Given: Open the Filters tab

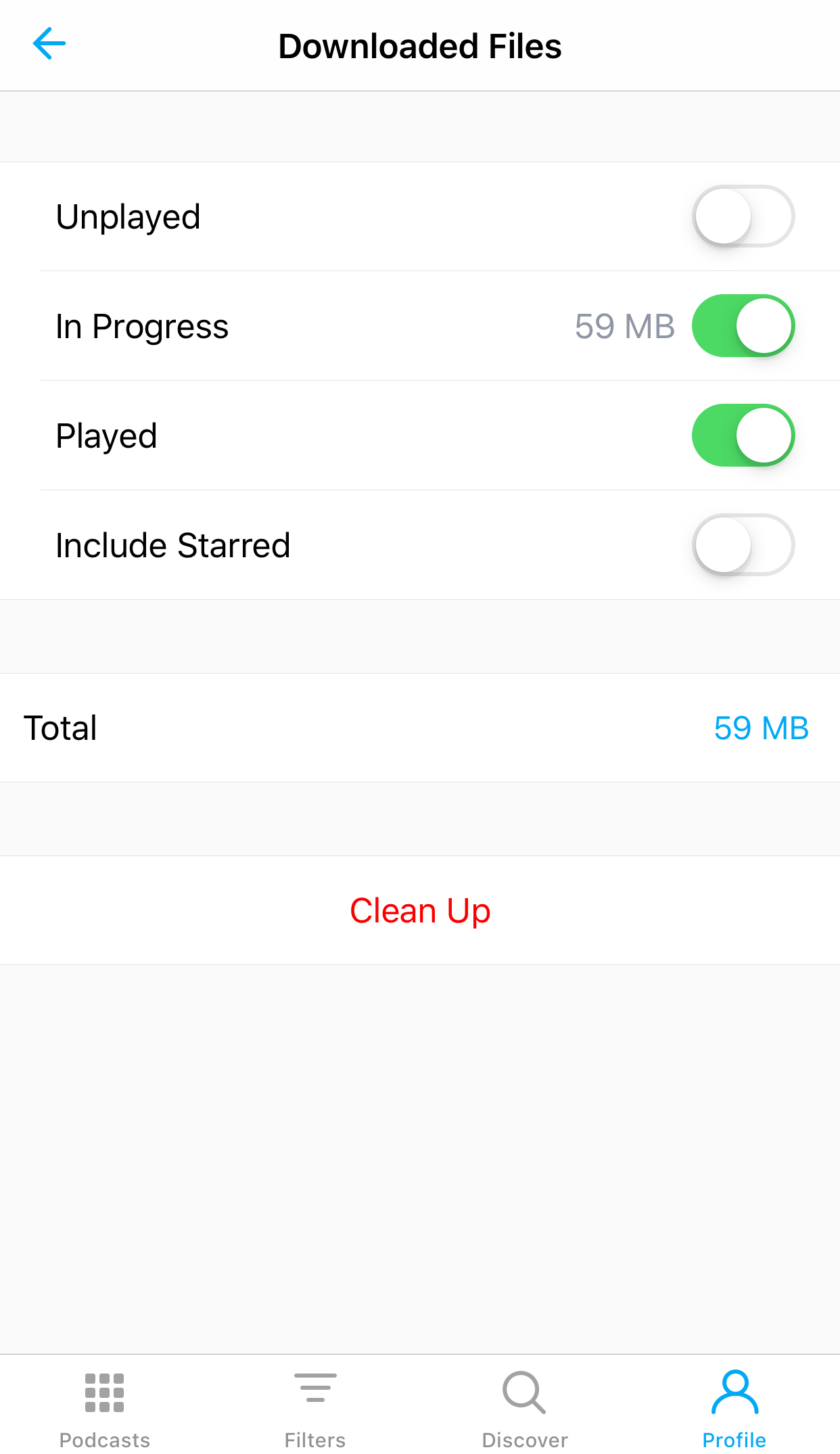Looking at the screenshot, I should click(x=315, y=1408).
